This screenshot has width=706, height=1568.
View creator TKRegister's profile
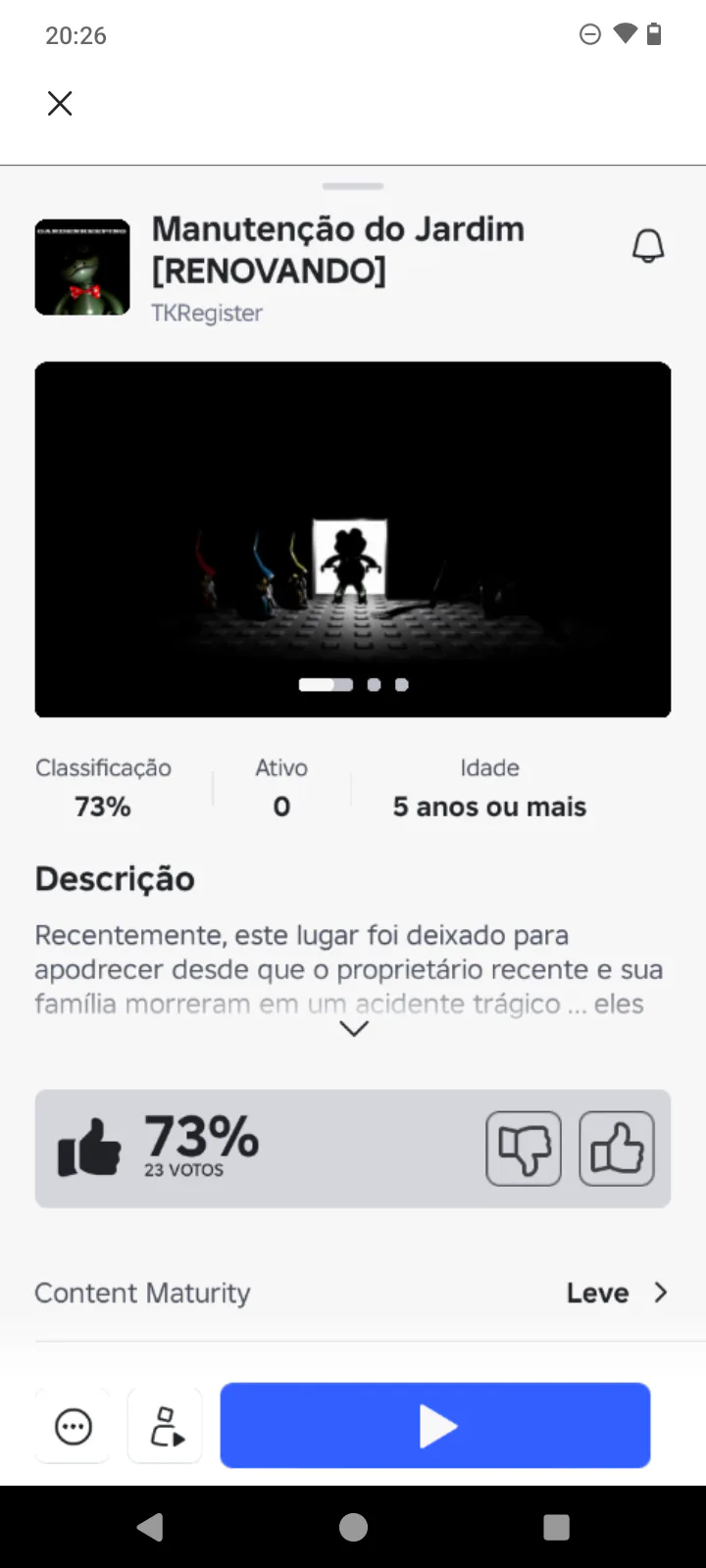tap(207, 314)
